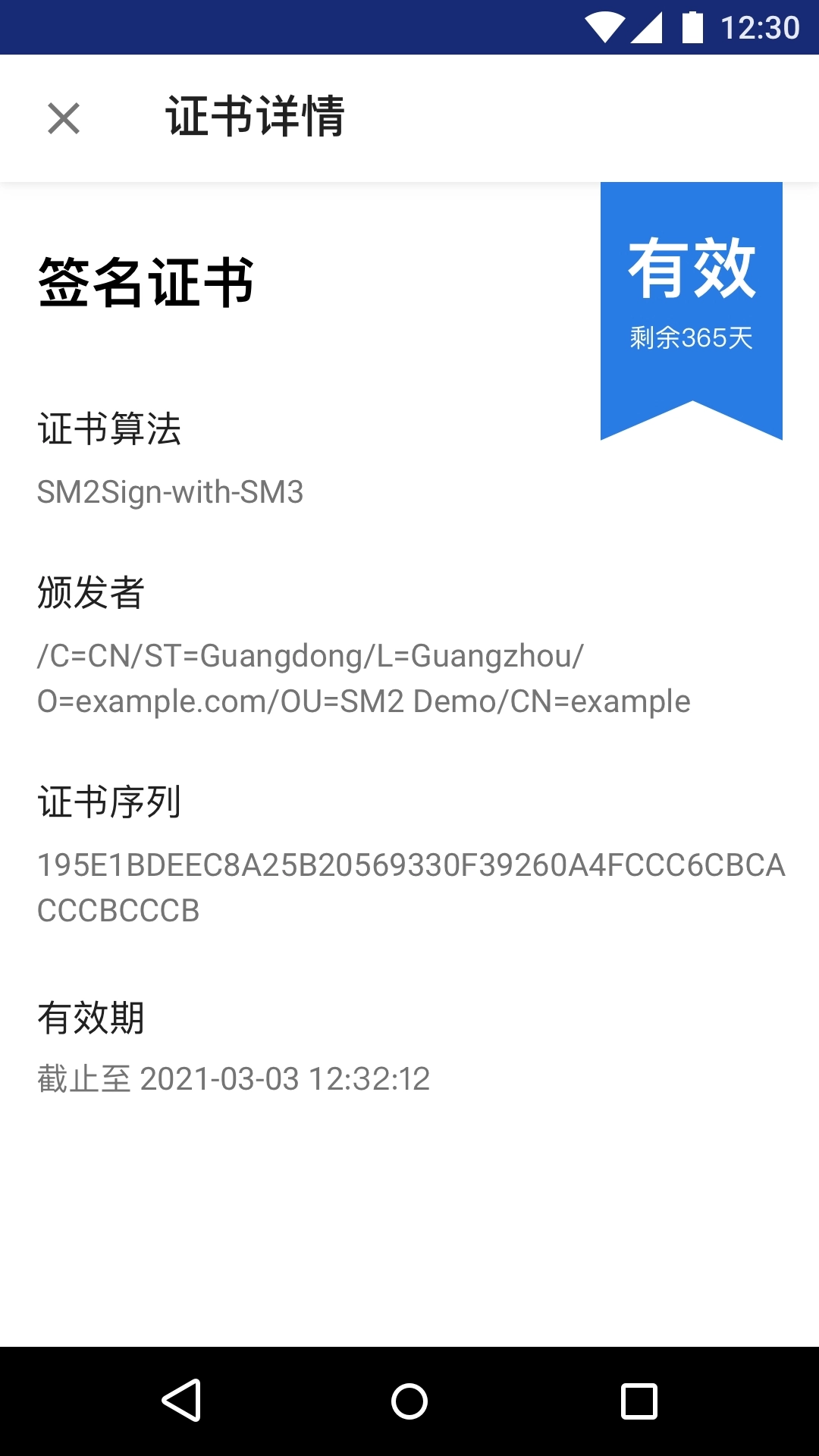Select the issuer distinguished name text
The height and width of the screenshot is (1456, 819).
364,679
